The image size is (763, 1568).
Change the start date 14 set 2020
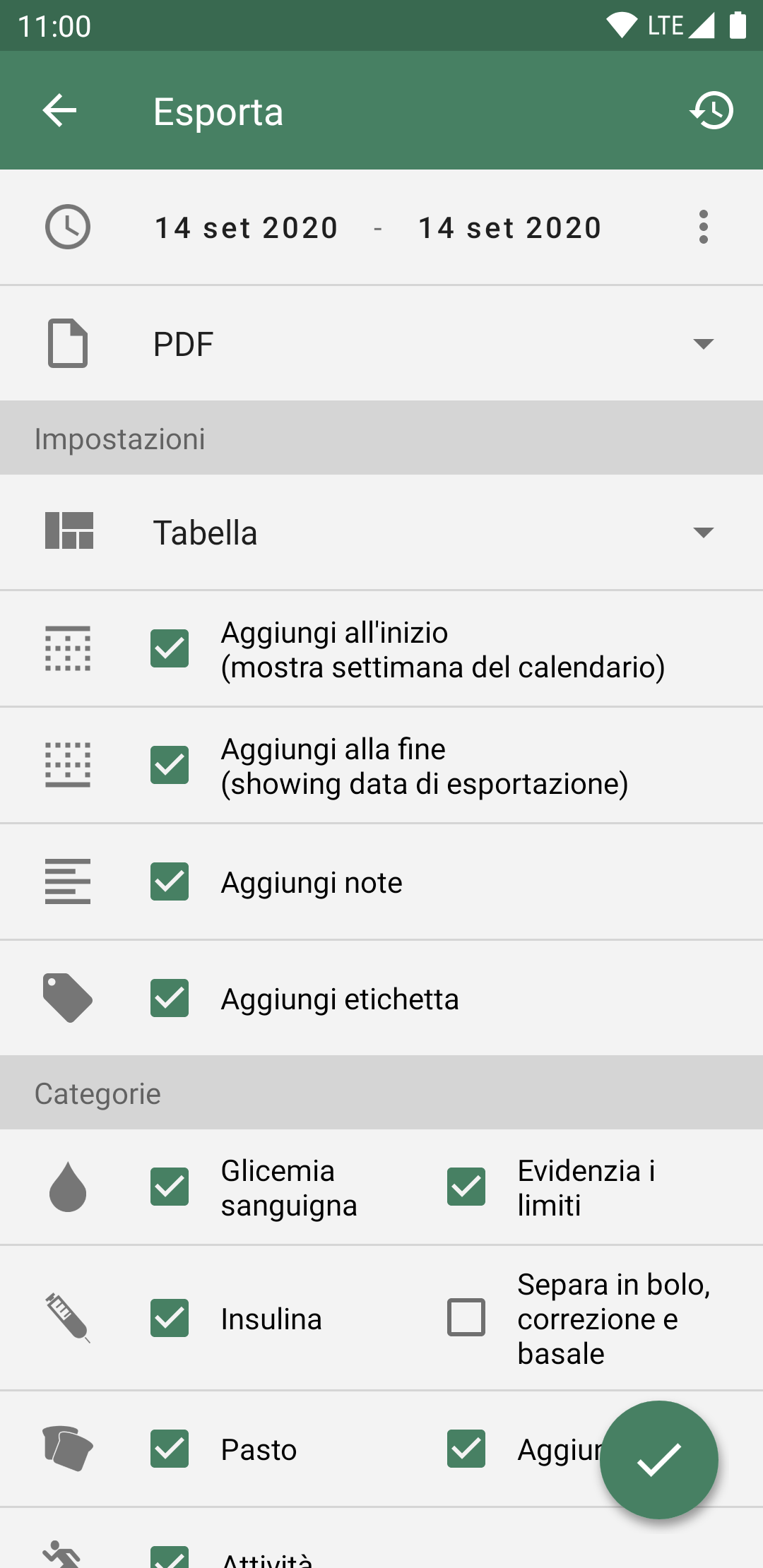247,227
